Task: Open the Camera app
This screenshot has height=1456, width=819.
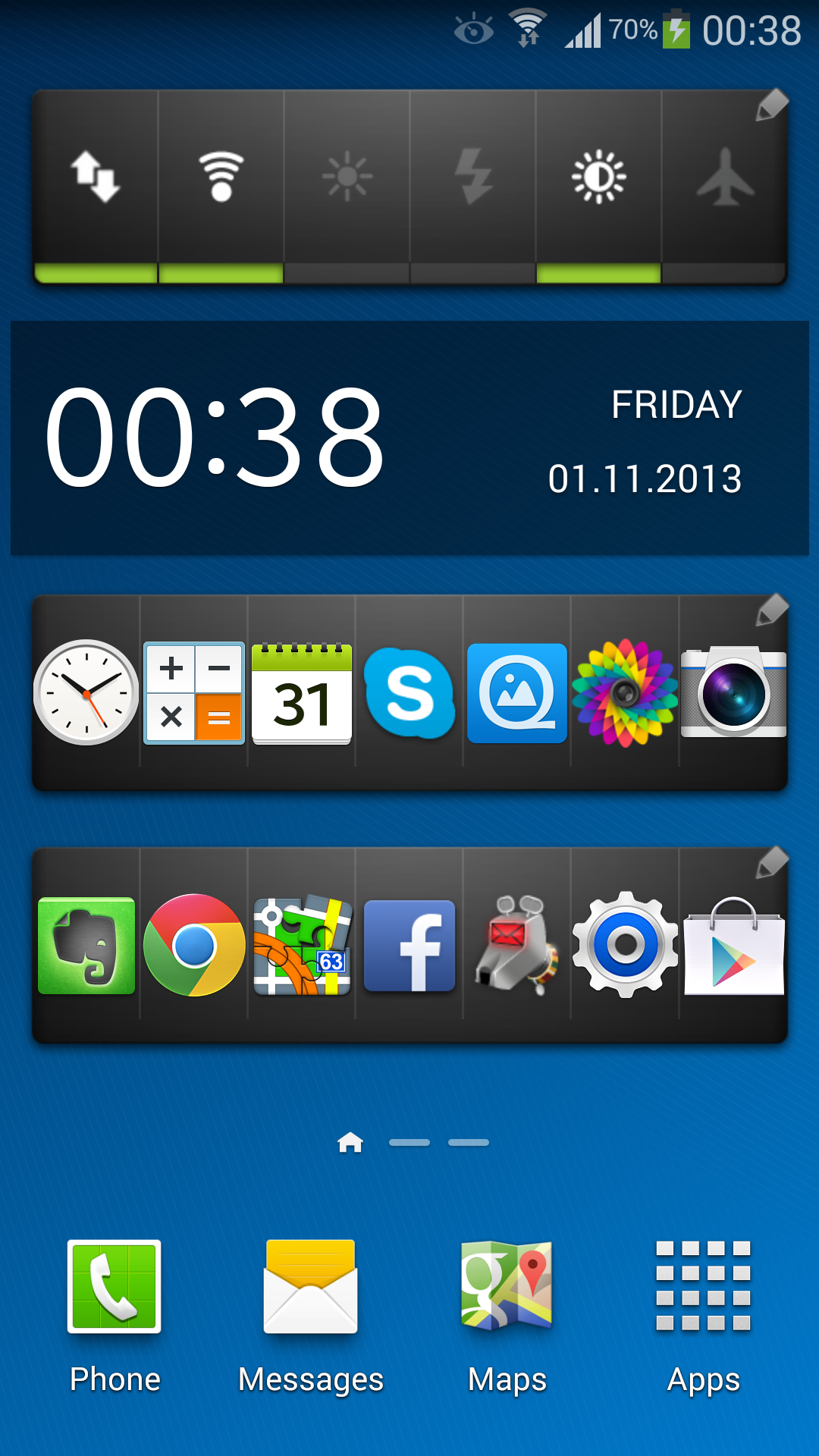Action: click(x=733, y=693)
